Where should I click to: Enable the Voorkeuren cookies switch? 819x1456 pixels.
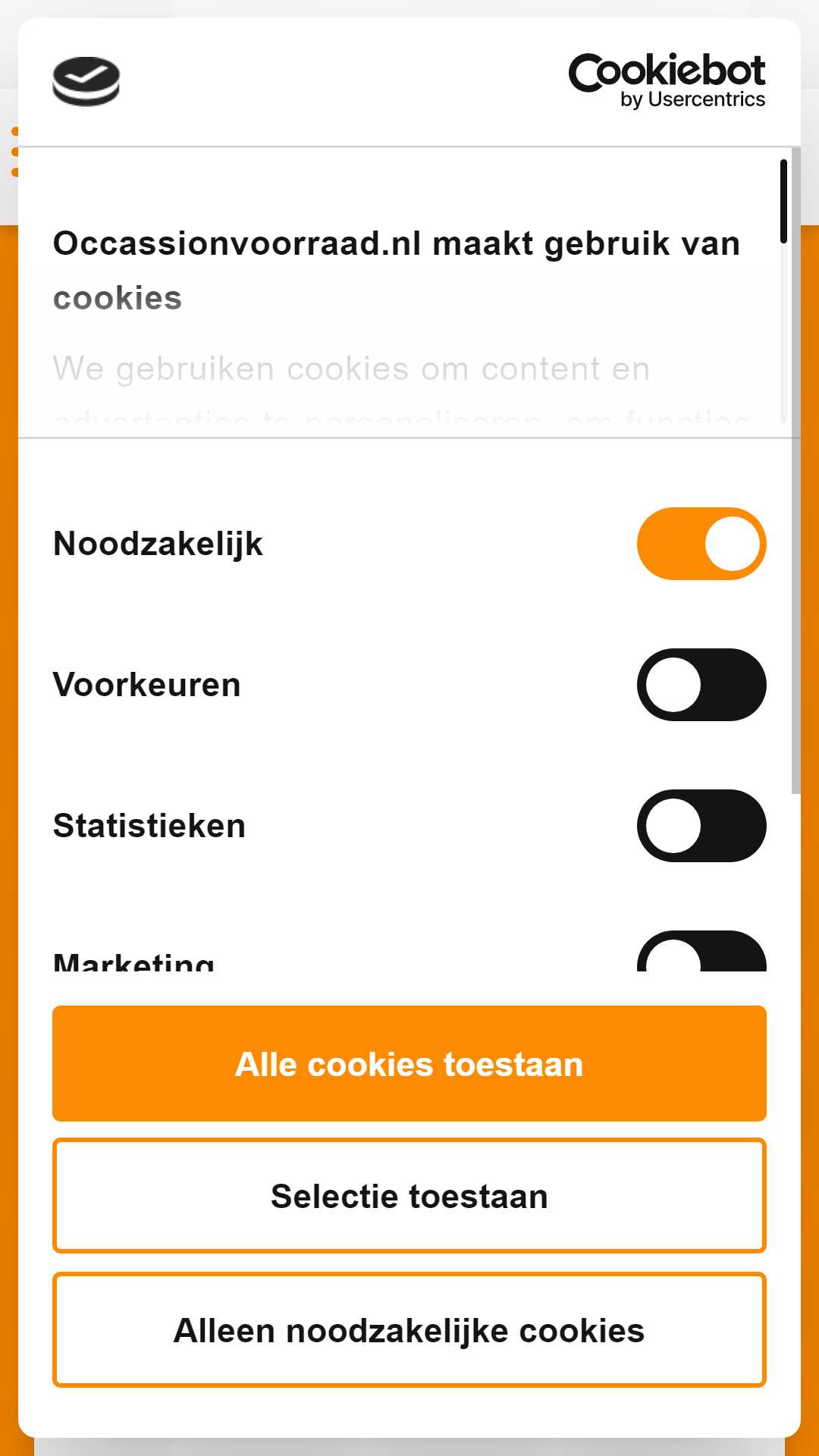point(701,685)
